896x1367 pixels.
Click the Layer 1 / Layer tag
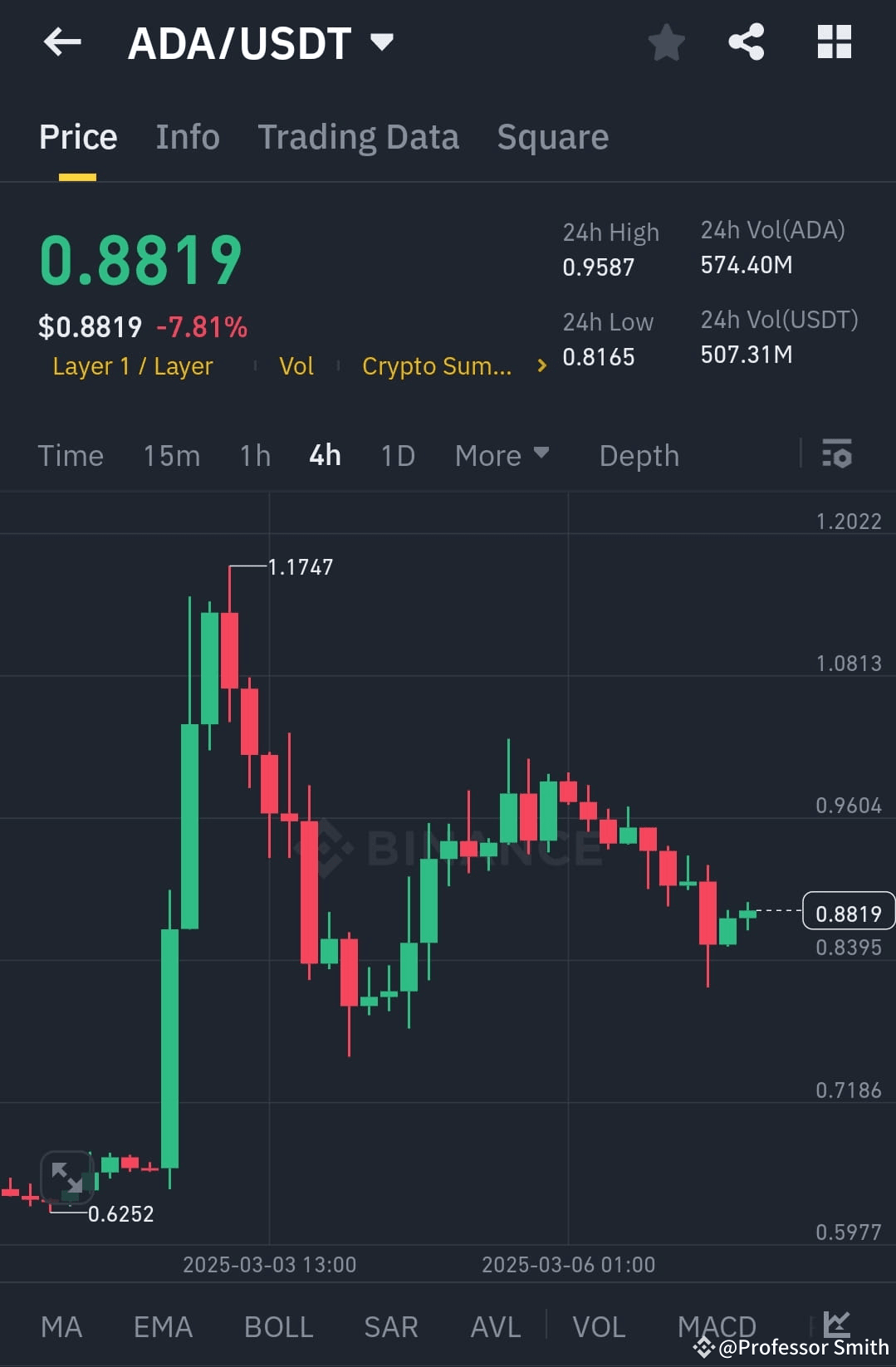[x=132, y=365]
